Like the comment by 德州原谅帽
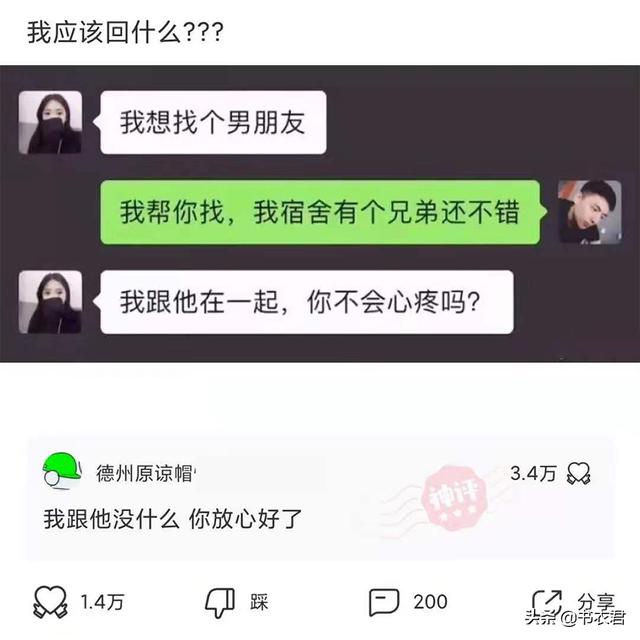 point(579,473)
